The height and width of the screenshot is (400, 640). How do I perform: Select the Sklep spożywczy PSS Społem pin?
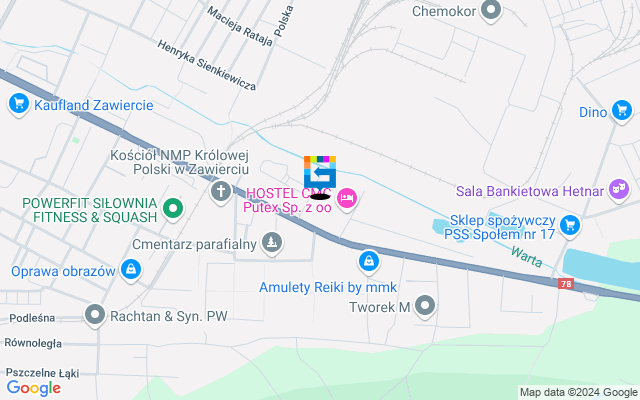pyautogui.click(x=570, y=226)
